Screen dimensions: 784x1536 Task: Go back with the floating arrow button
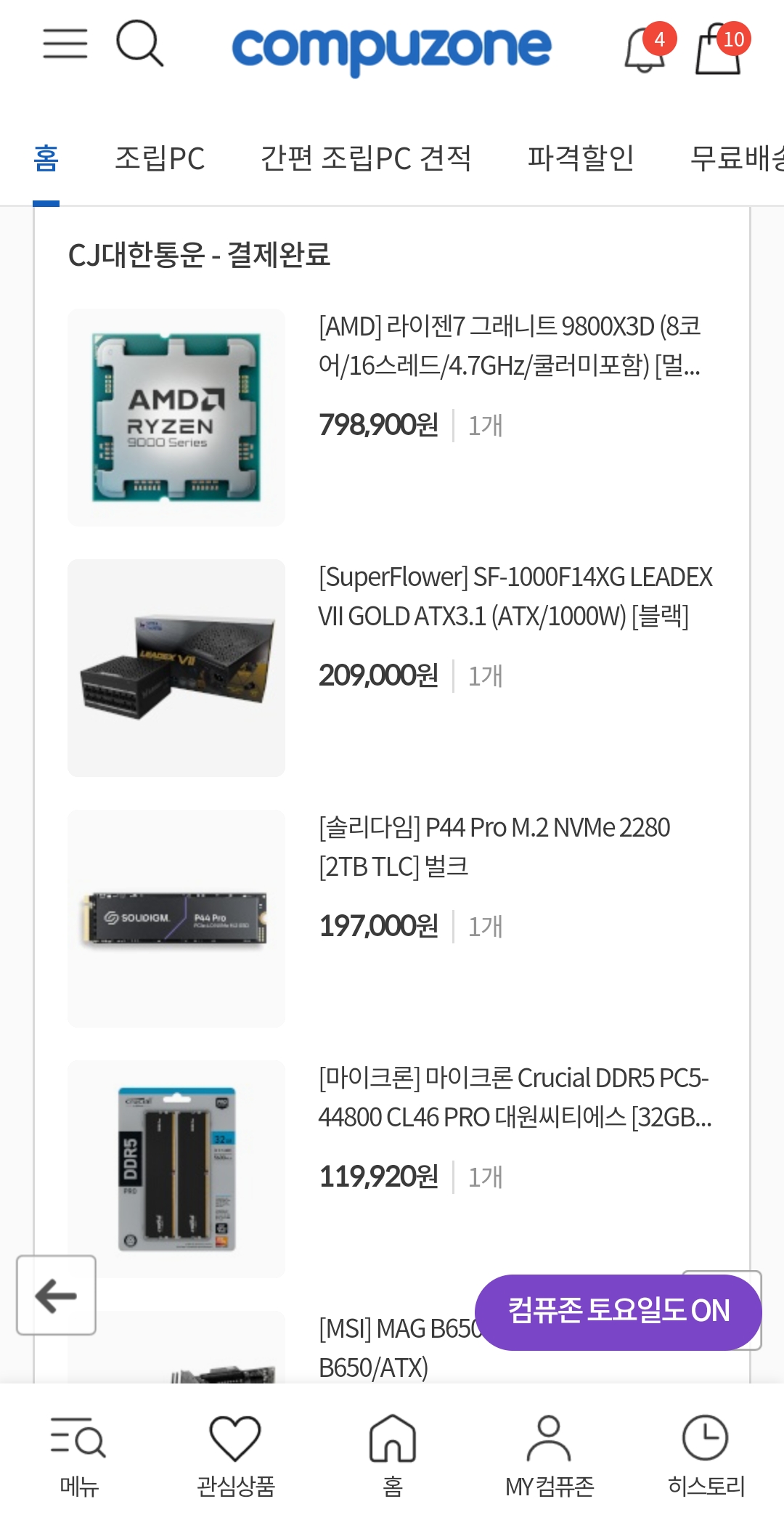click(x=57, y=1295)
